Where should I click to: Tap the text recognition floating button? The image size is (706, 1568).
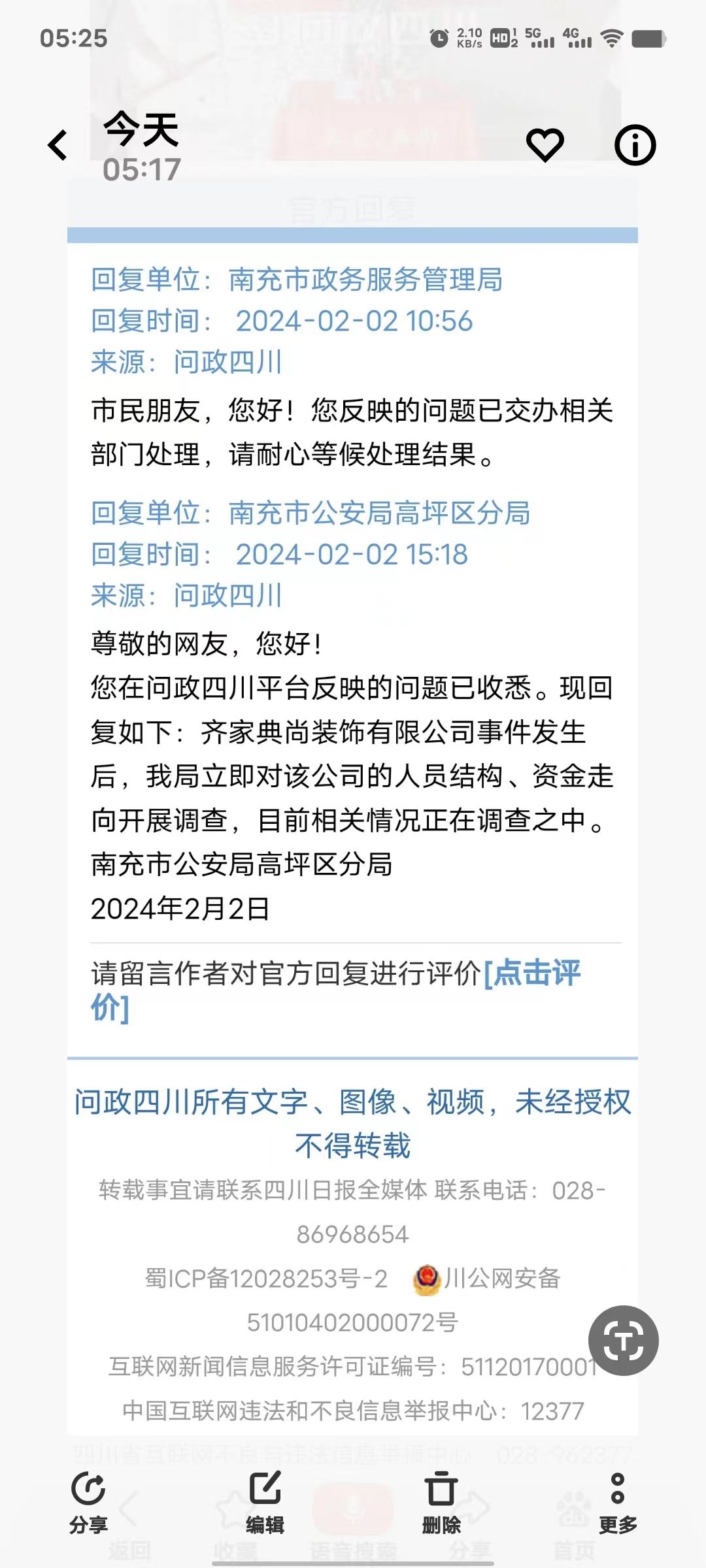623,1341
